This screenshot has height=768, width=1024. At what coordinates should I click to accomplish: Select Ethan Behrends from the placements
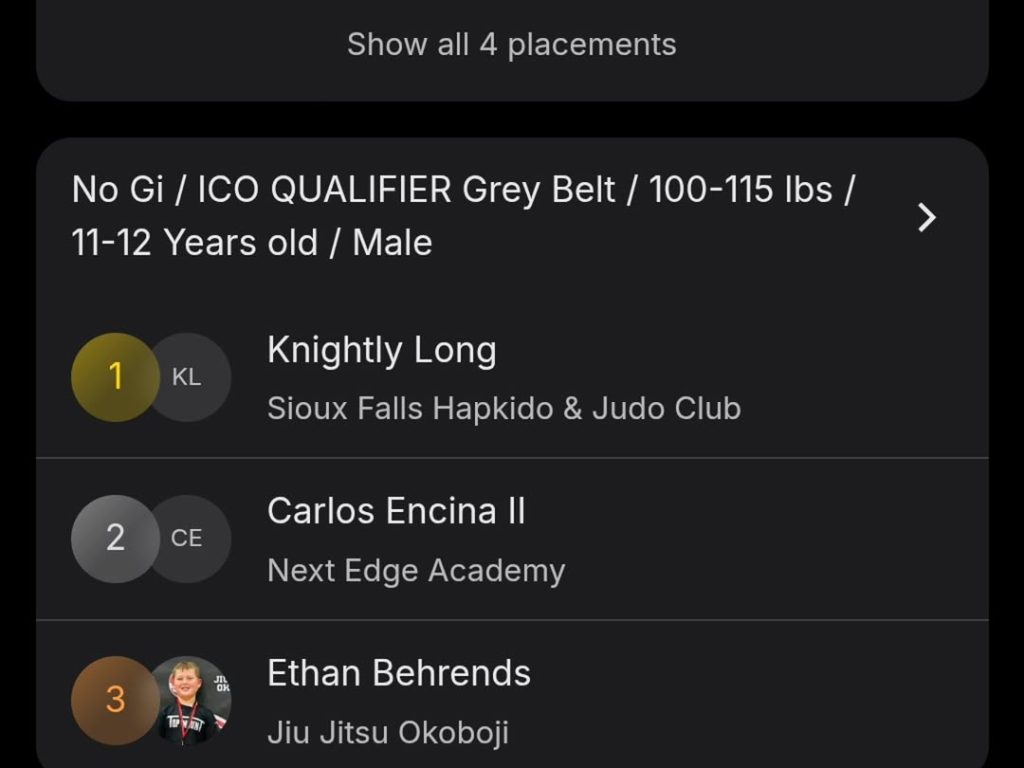398,674
